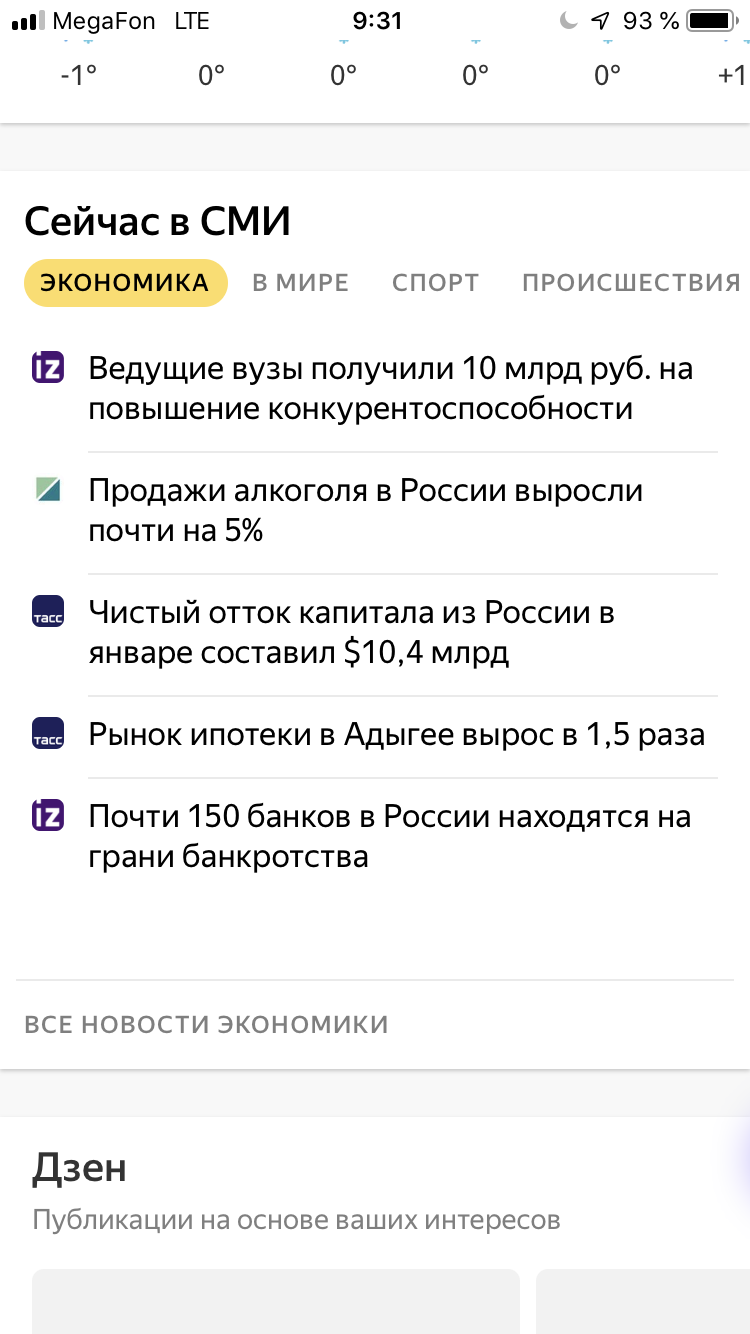
Task: Open news on Рынок ипотеки в Адыгее
Action: (396, 736)
